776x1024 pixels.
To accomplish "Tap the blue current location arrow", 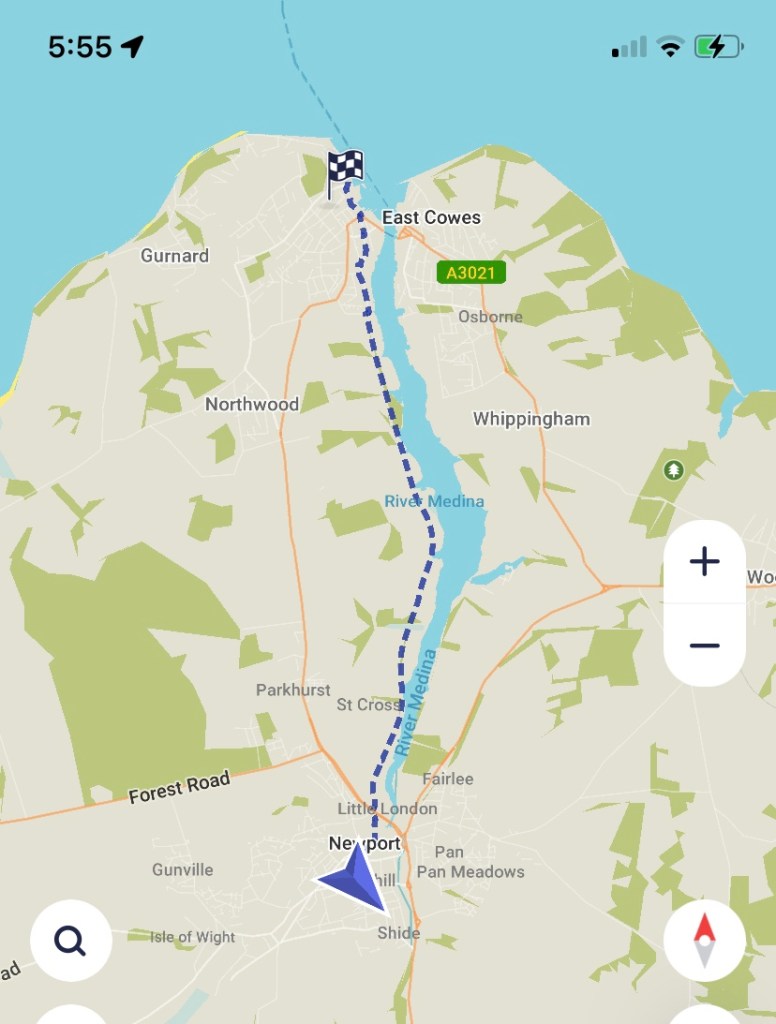I will (355, 879).
